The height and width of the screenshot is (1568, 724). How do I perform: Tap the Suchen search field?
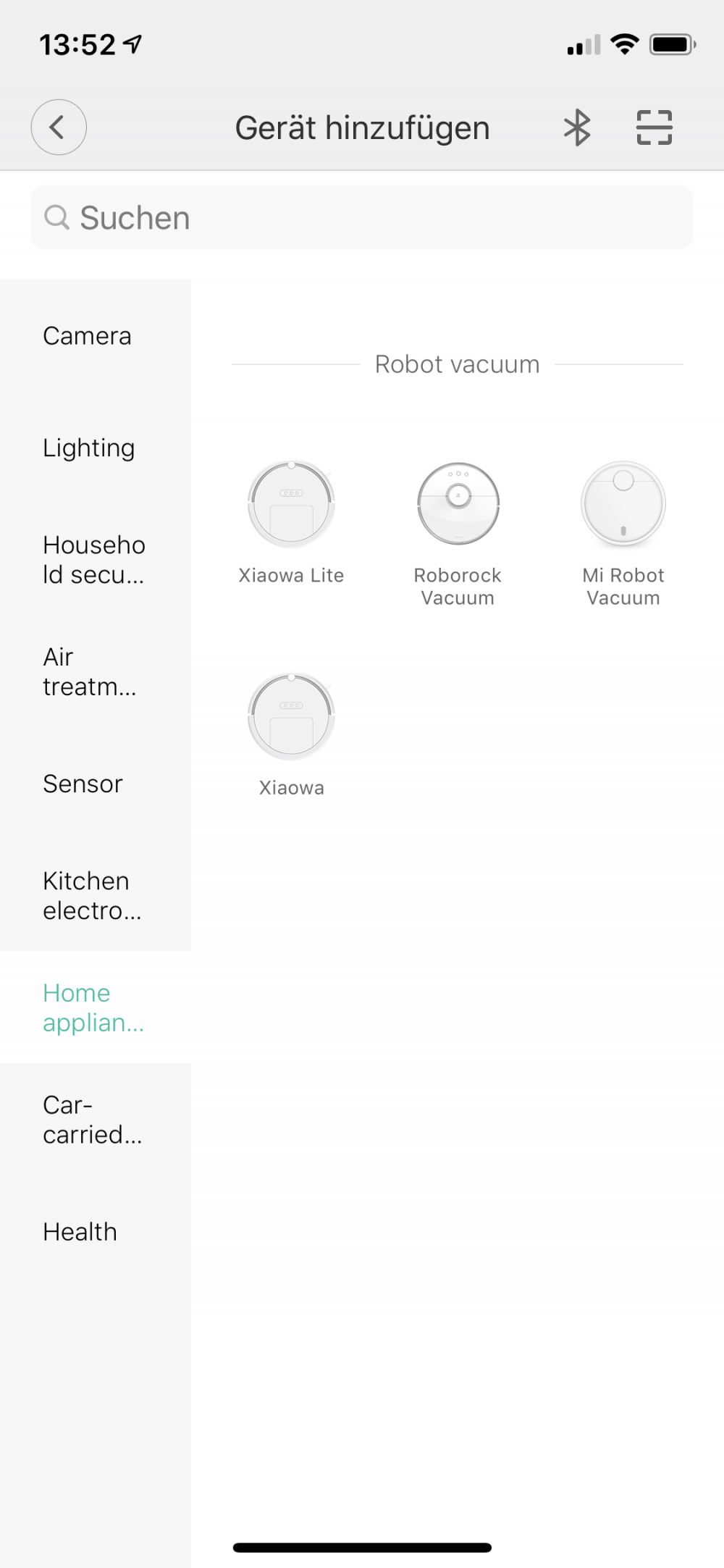point(362,218)
